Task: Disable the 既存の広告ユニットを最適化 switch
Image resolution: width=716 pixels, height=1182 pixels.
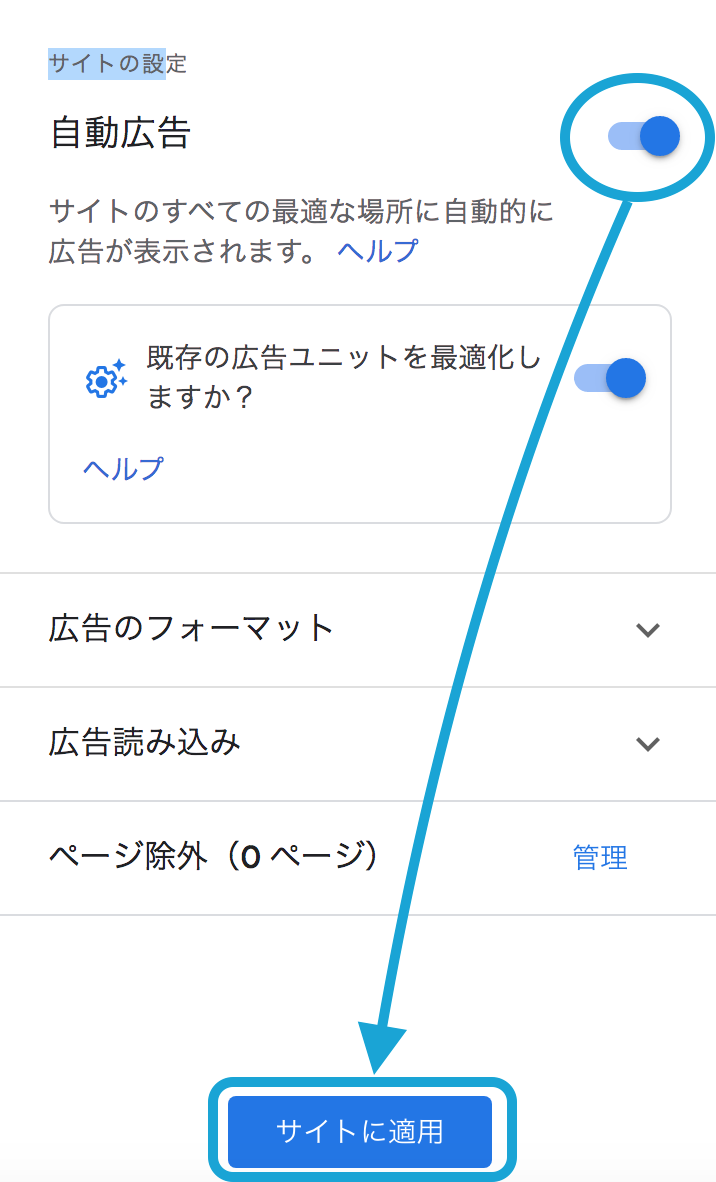Action: pos(610,378)
